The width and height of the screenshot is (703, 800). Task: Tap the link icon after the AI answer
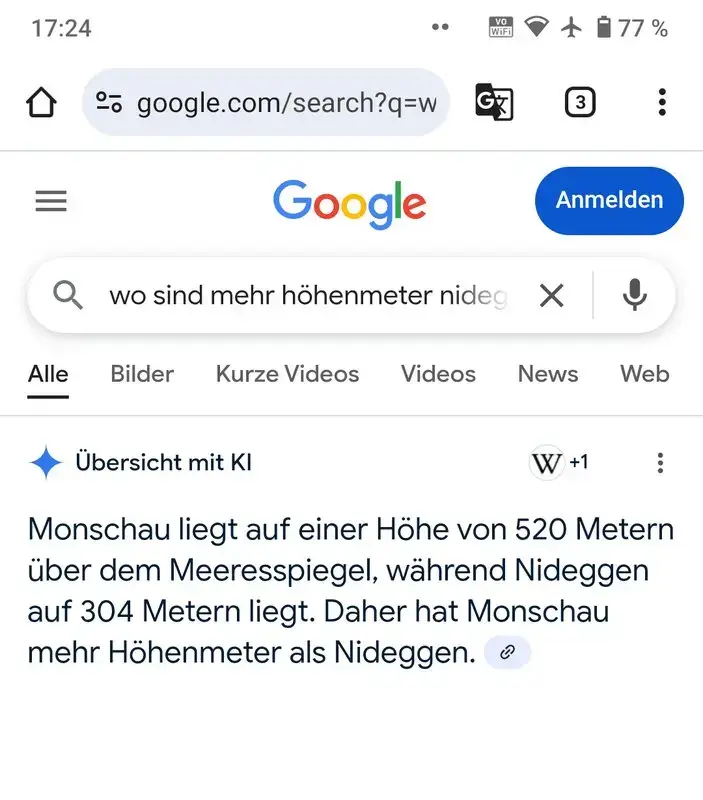click(x=508, y=653)
